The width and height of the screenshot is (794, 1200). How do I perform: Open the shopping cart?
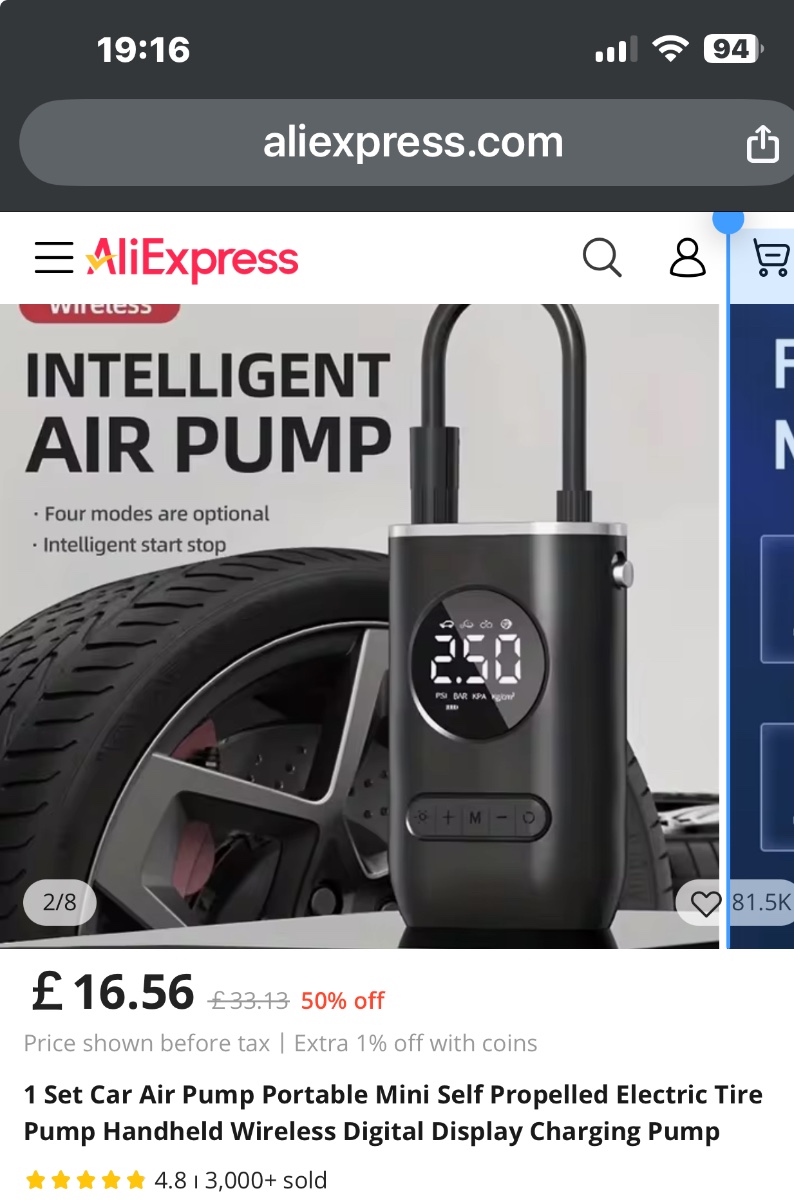point(771,258)
